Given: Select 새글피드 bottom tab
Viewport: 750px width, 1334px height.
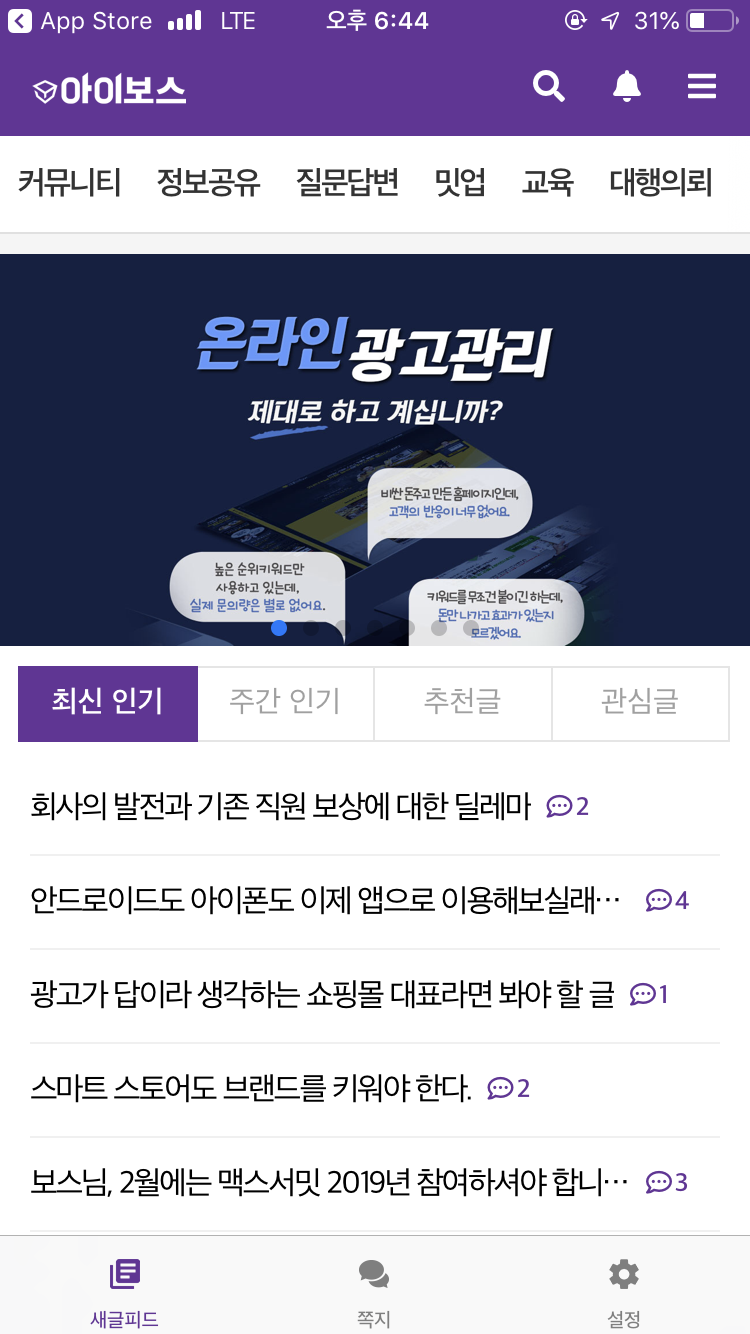Looking at the screenshot, I should [x=124, y=1292].
